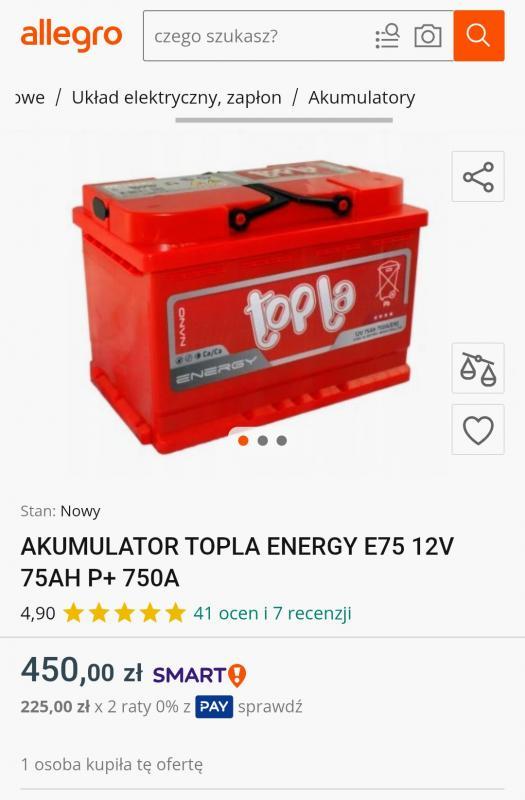The image size is (525, 800).
Task: Add the product to comparison with the scales icon
Action: [478, 368]
